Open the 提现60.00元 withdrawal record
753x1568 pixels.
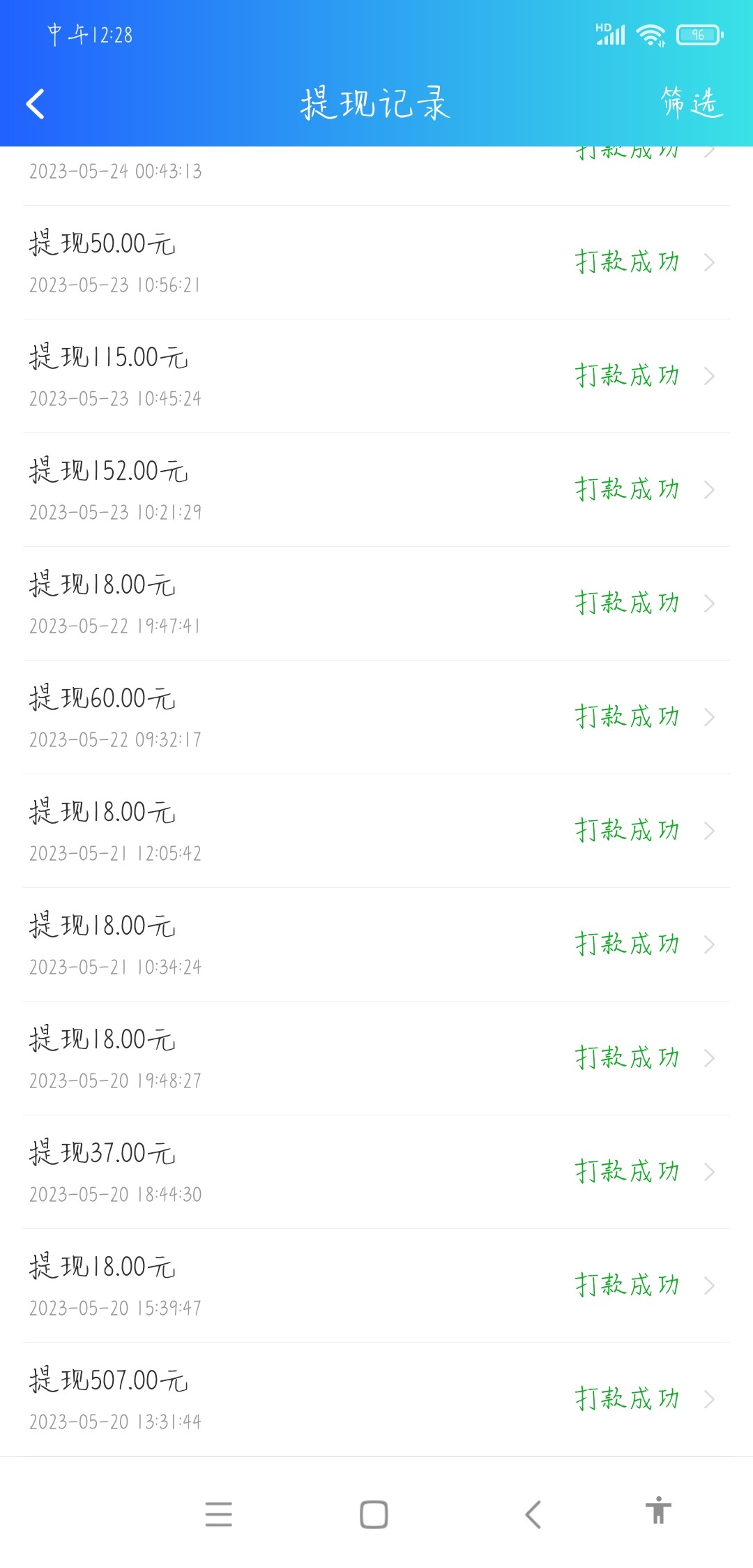[376, 717]
